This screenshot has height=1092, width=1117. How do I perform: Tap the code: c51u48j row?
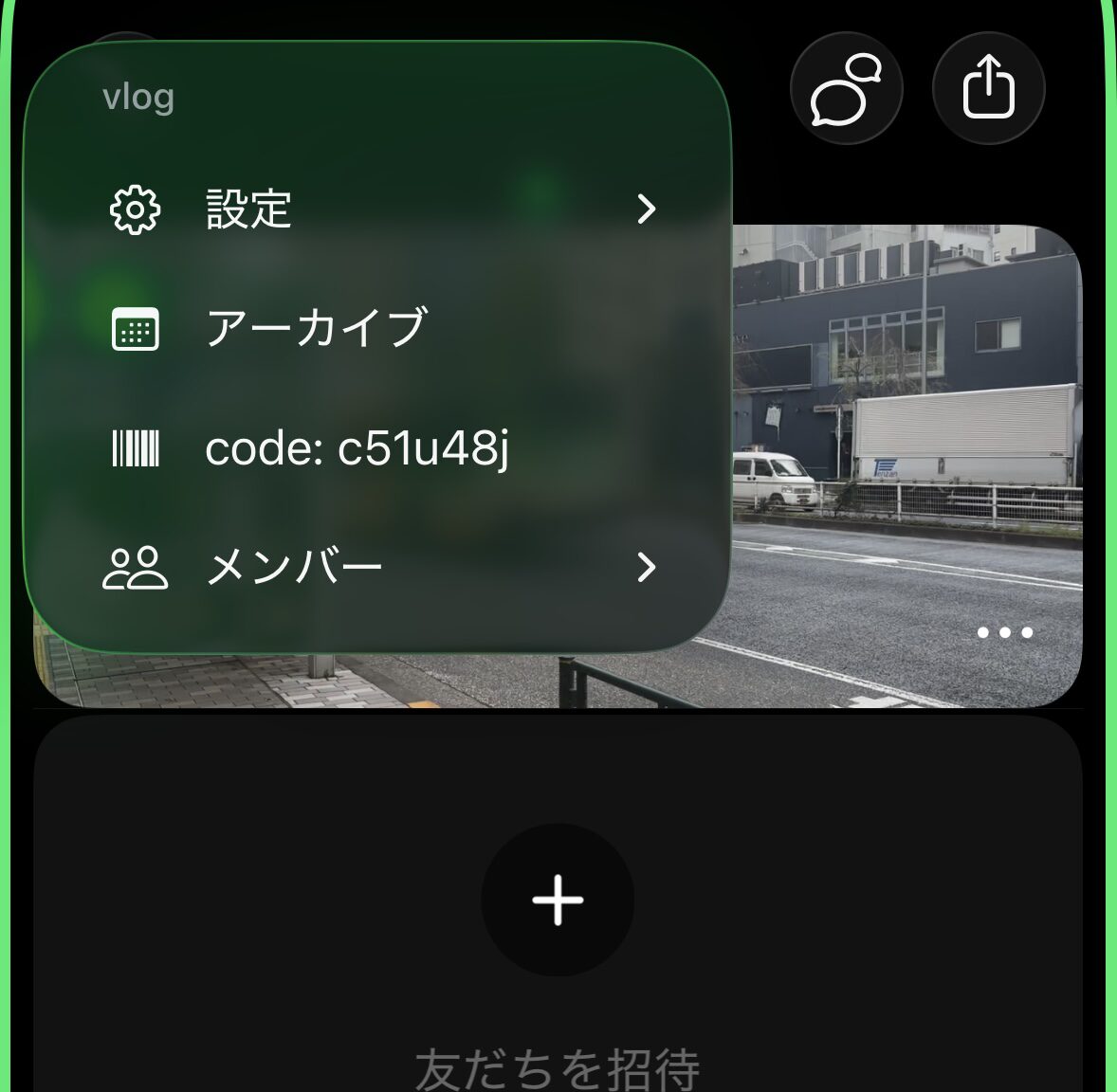[x=379, y=448]
